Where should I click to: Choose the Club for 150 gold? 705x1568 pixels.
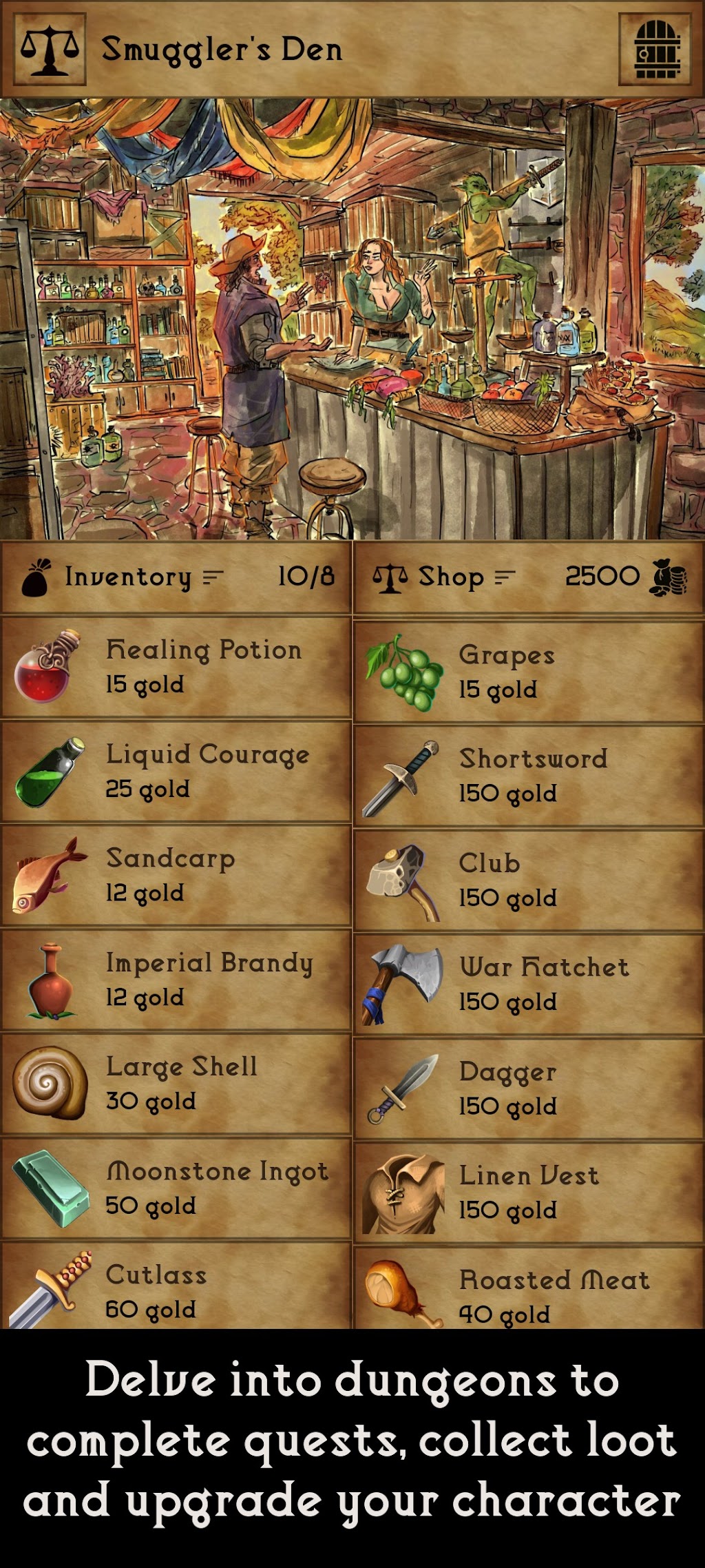(x=528, y=881)
